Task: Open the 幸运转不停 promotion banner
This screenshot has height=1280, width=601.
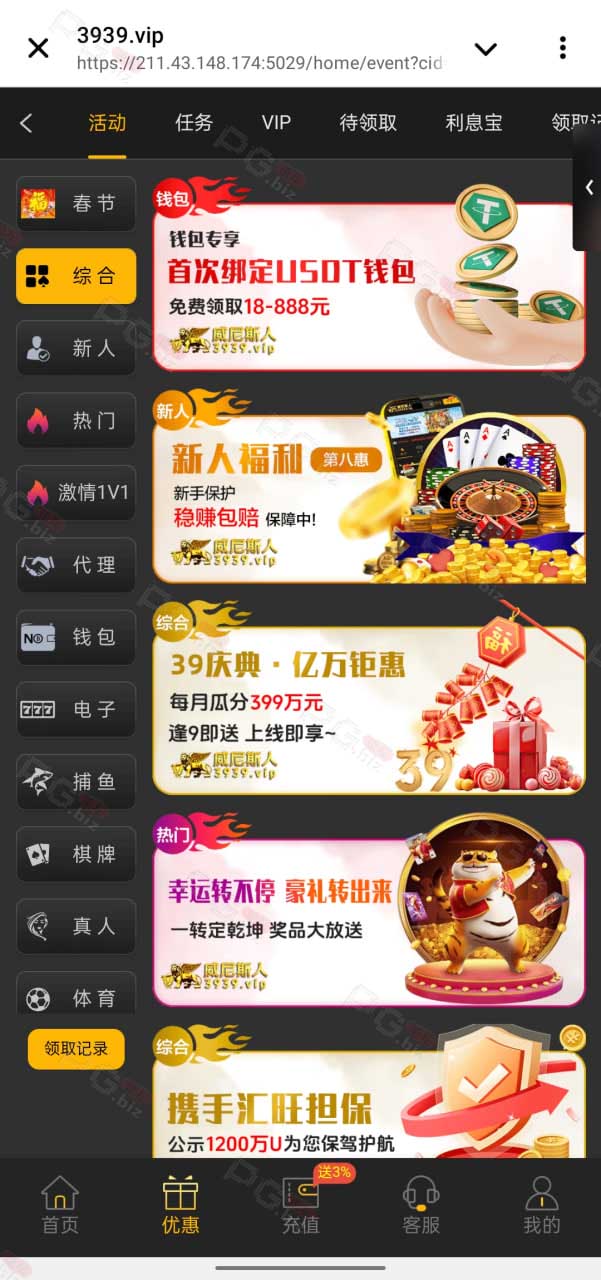Action: (x=369, y=912)
